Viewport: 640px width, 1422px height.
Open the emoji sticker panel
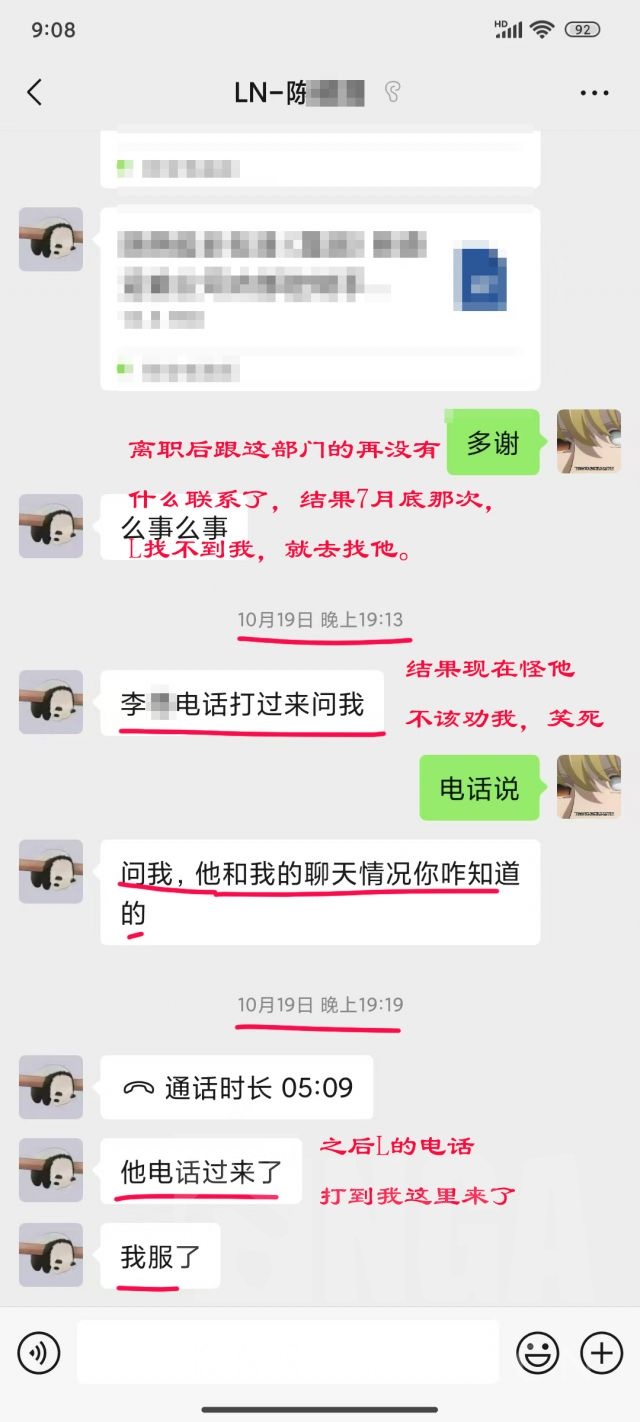537,1353
